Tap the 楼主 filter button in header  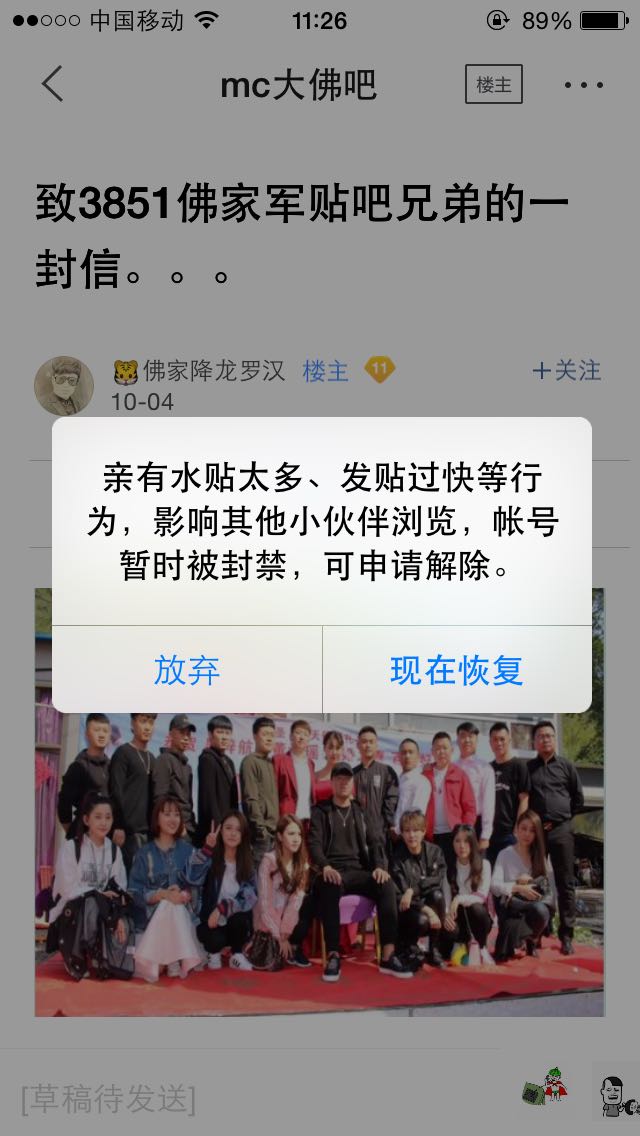[494, 84]
